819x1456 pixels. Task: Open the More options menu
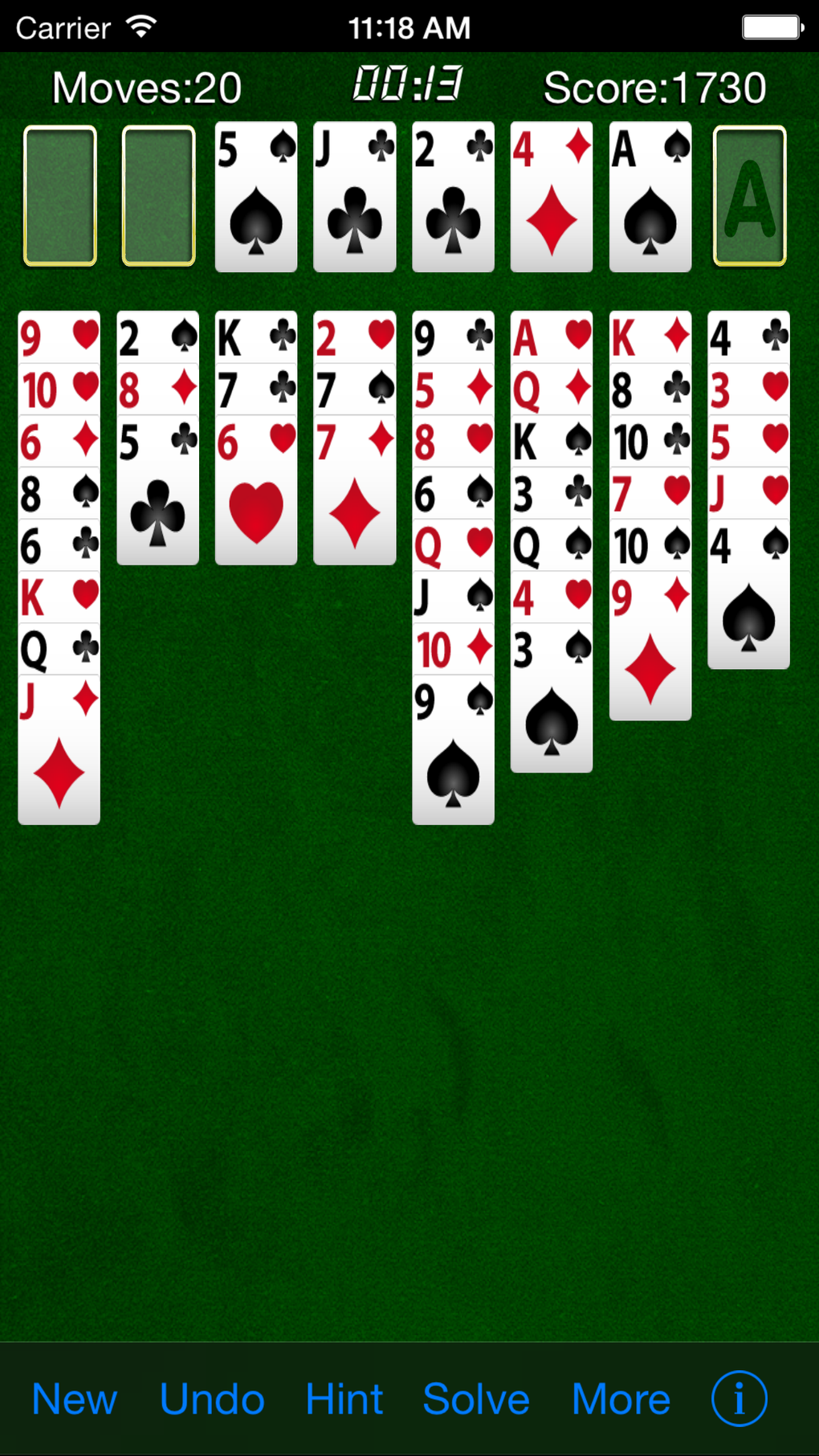(621, 1397)
